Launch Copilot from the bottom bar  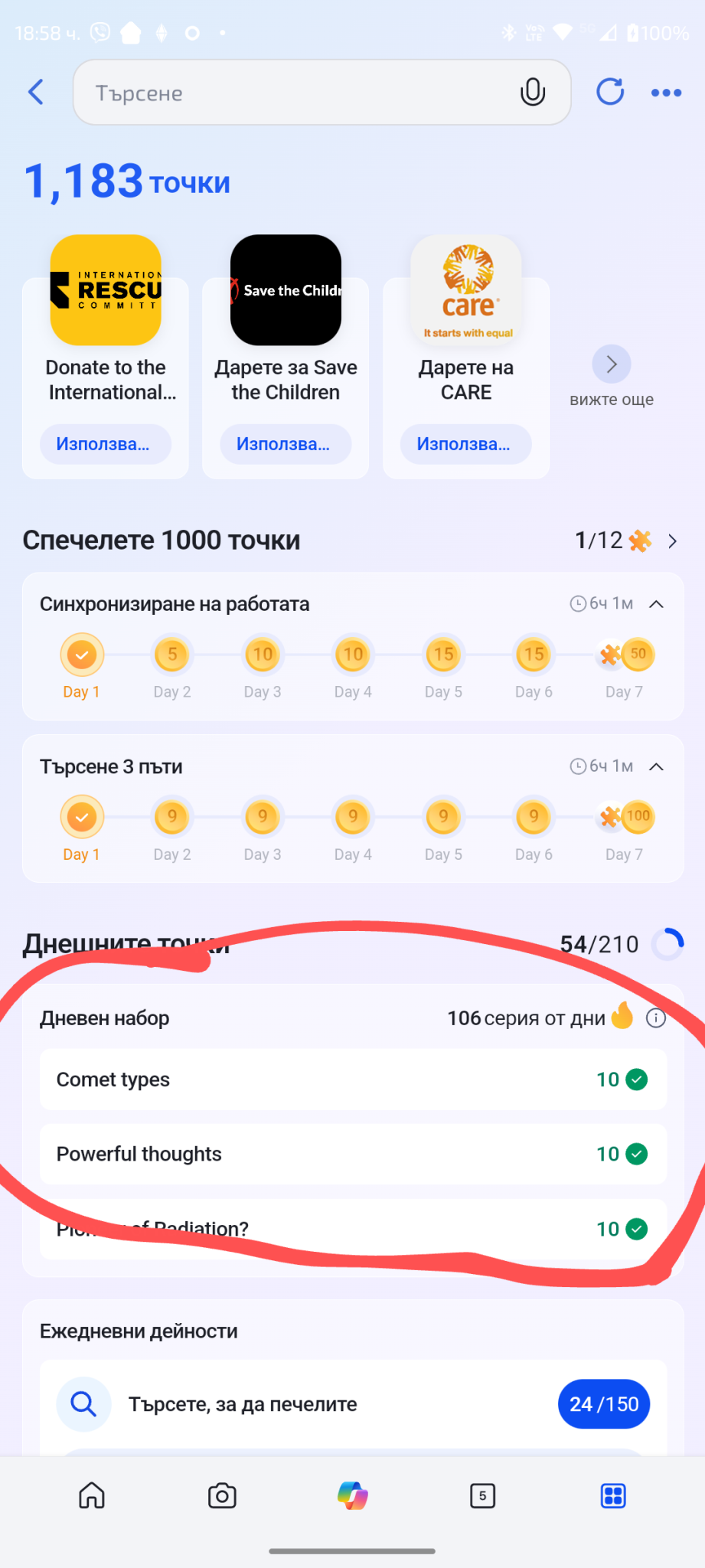click(353, 1495)
